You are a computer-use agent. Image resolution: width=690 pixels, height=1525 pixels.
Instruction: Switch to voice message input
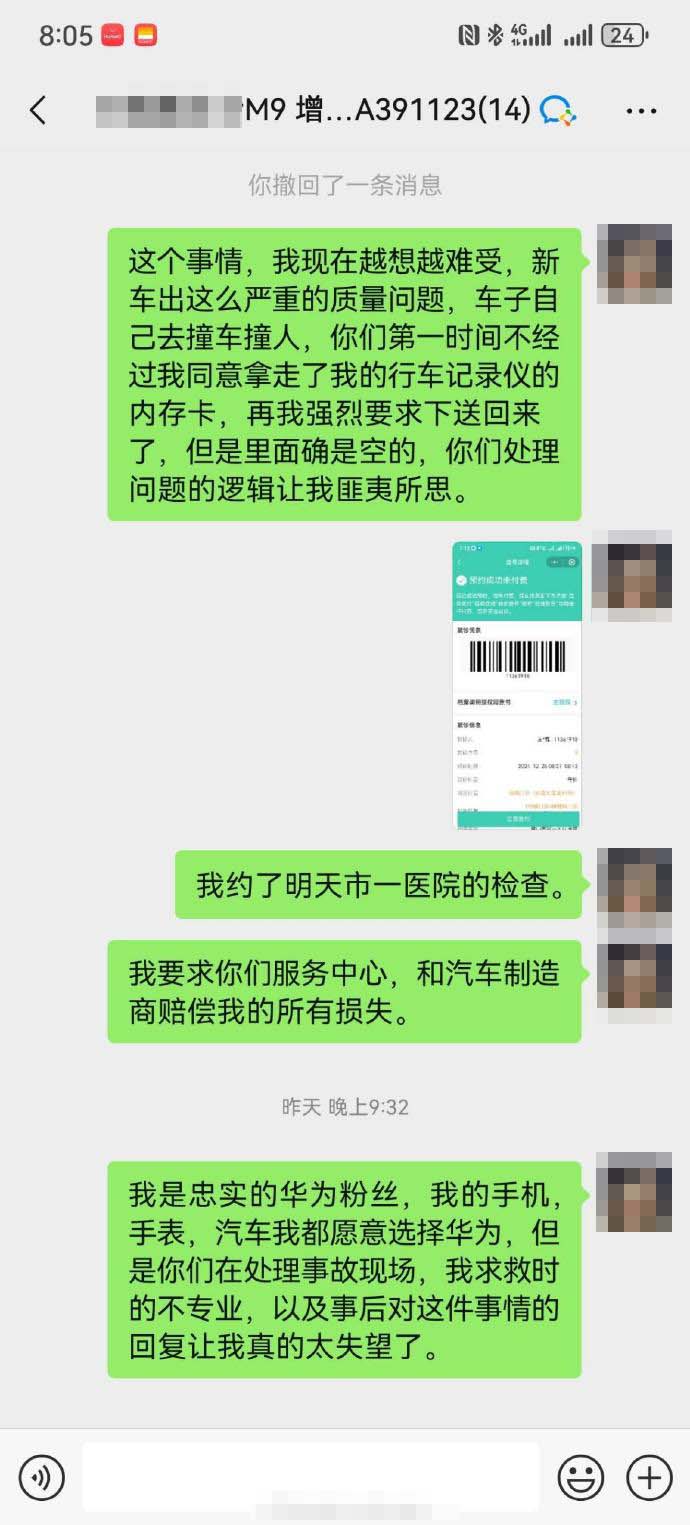[x=41, y=1477]
